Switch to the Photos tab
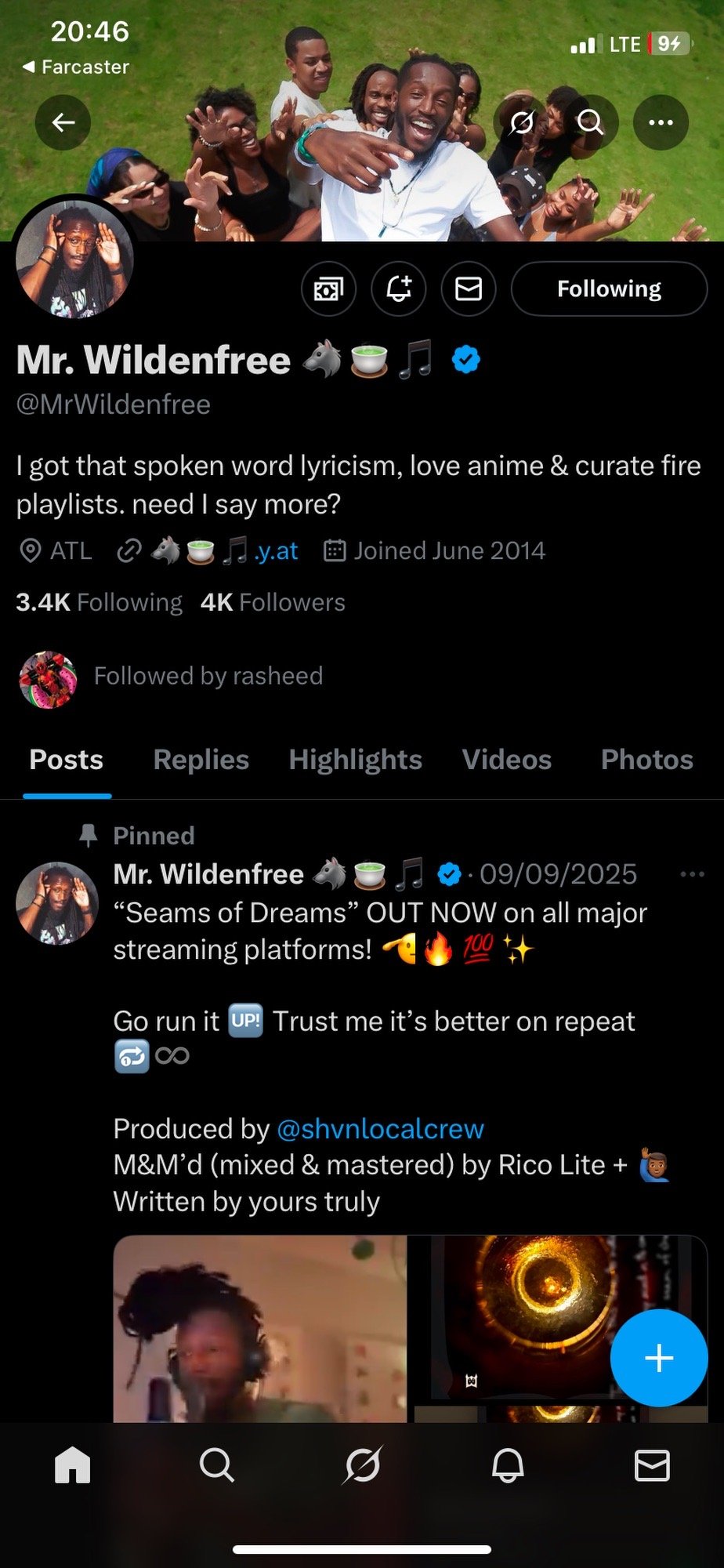 click(646, 760)
